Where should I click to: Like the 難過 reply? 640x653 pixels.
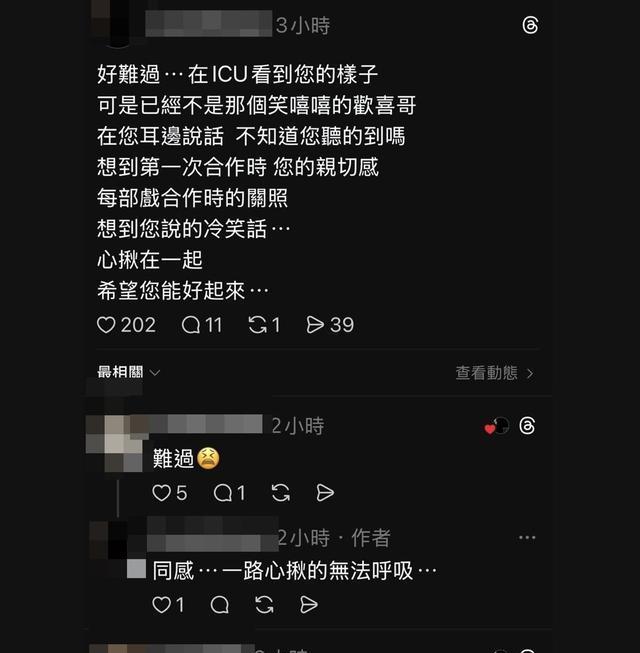coord(161,493)
